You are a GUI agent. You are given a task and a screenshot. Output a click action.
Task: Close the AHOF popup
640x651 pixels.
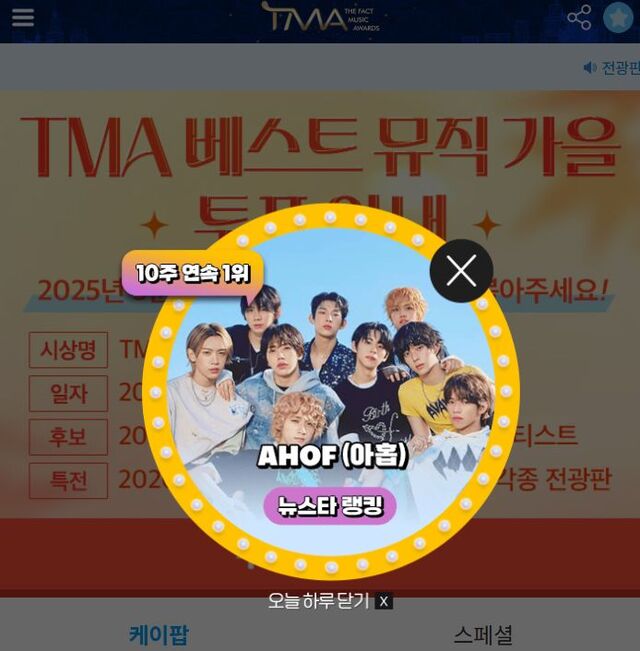pyautogui.click(x=461, y=271)
